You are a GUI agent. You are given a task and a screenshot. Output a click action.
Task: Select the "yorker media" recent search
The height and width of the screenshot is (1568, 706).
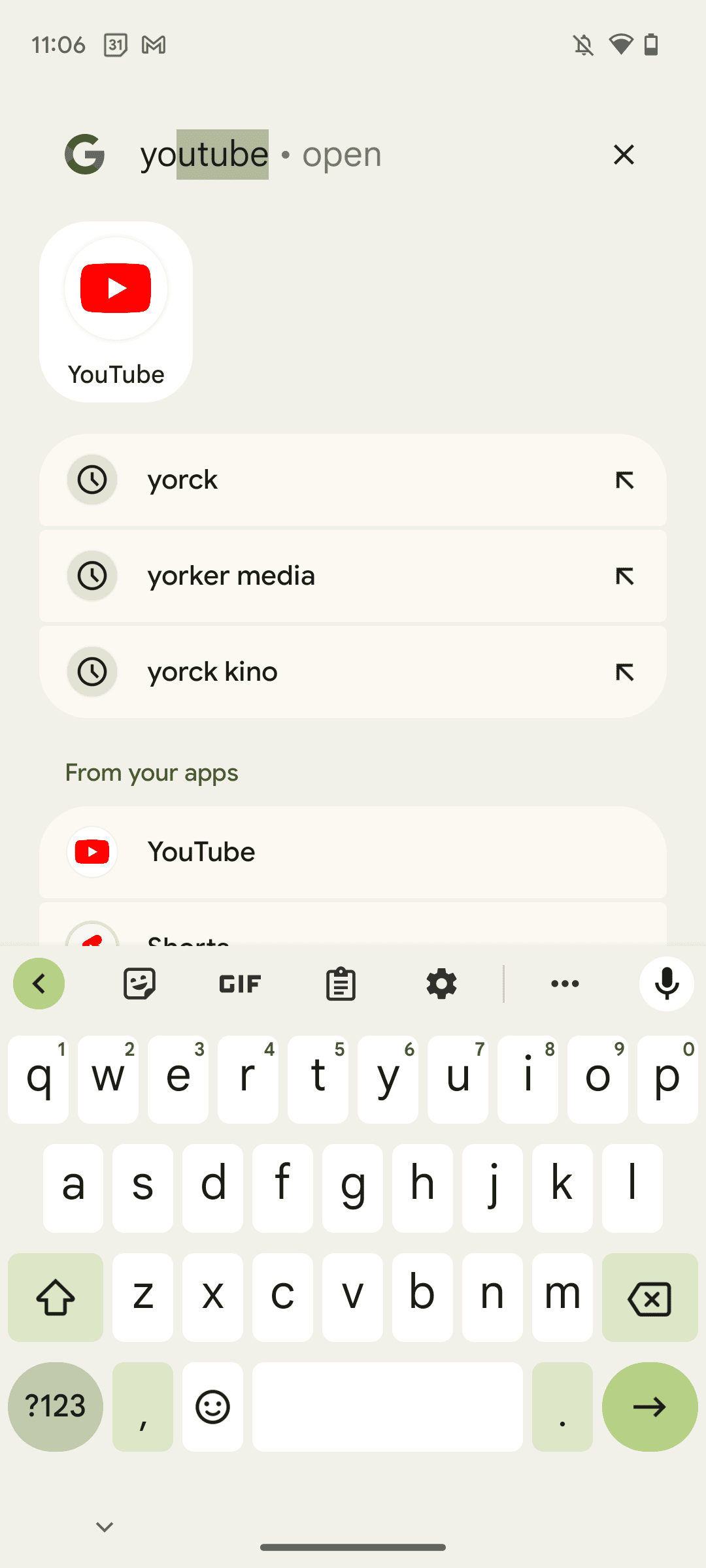(327, 576)
